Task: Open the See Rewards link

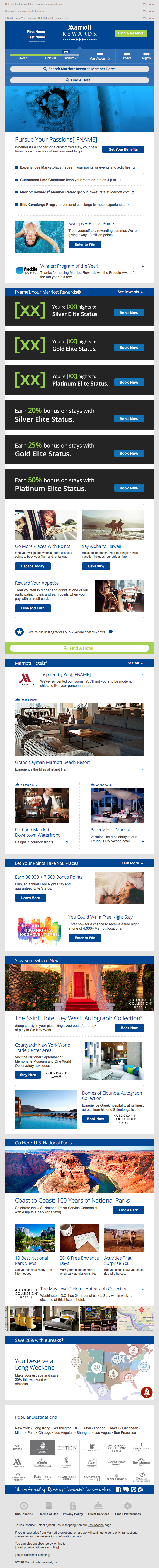Action: tap(130, 292)
